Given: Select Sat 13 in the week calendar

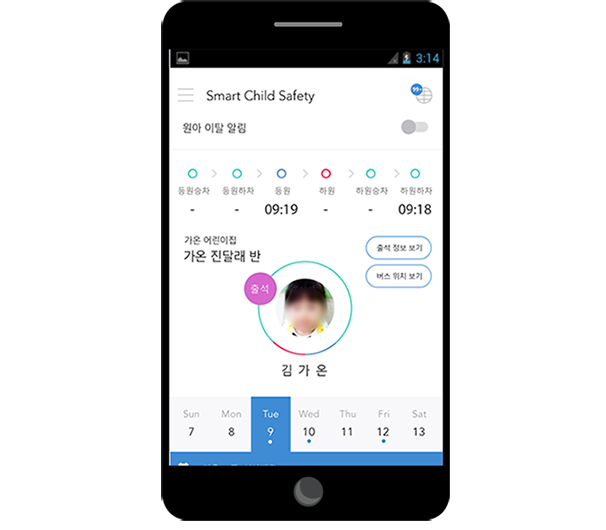Looking at the screenshot, I should click(x=419, y=424).
